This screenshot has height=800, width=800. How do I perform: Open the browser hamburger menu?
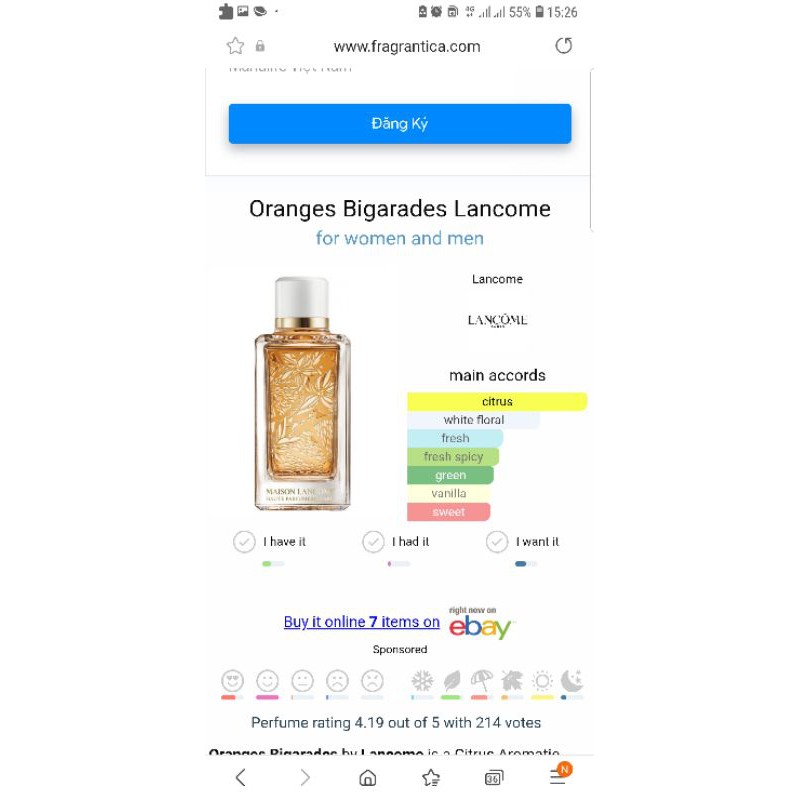pyautogui.click(x=558, y=777)
